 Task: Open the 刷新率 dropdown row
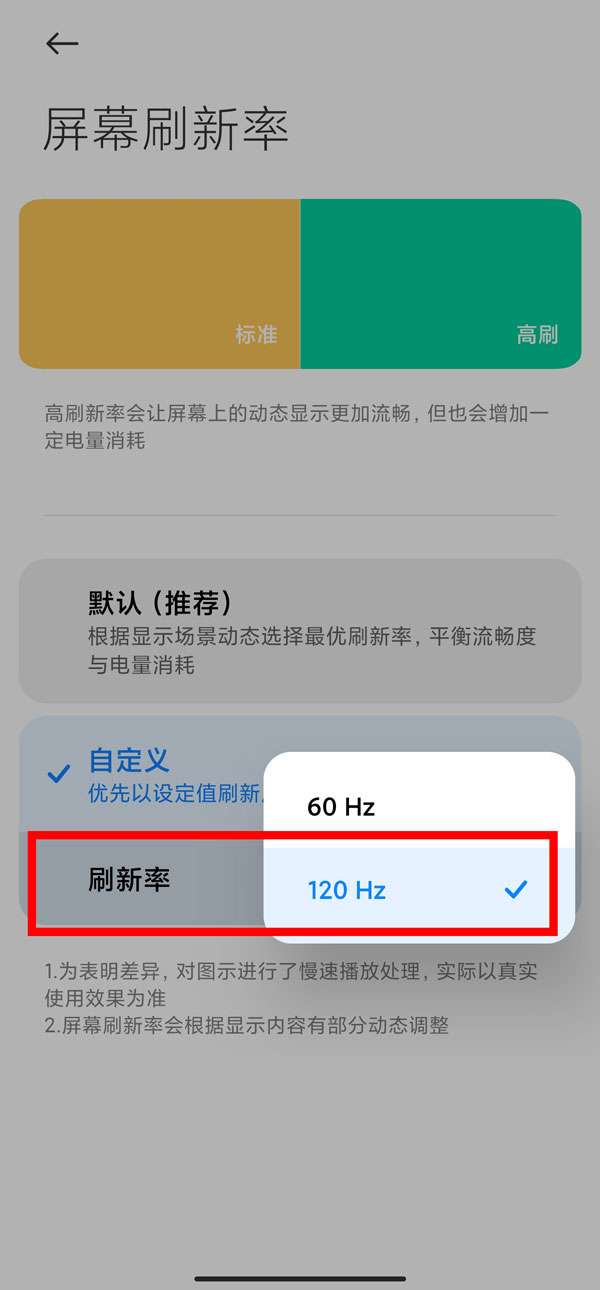pyautogui.click(x=140, y=880)
